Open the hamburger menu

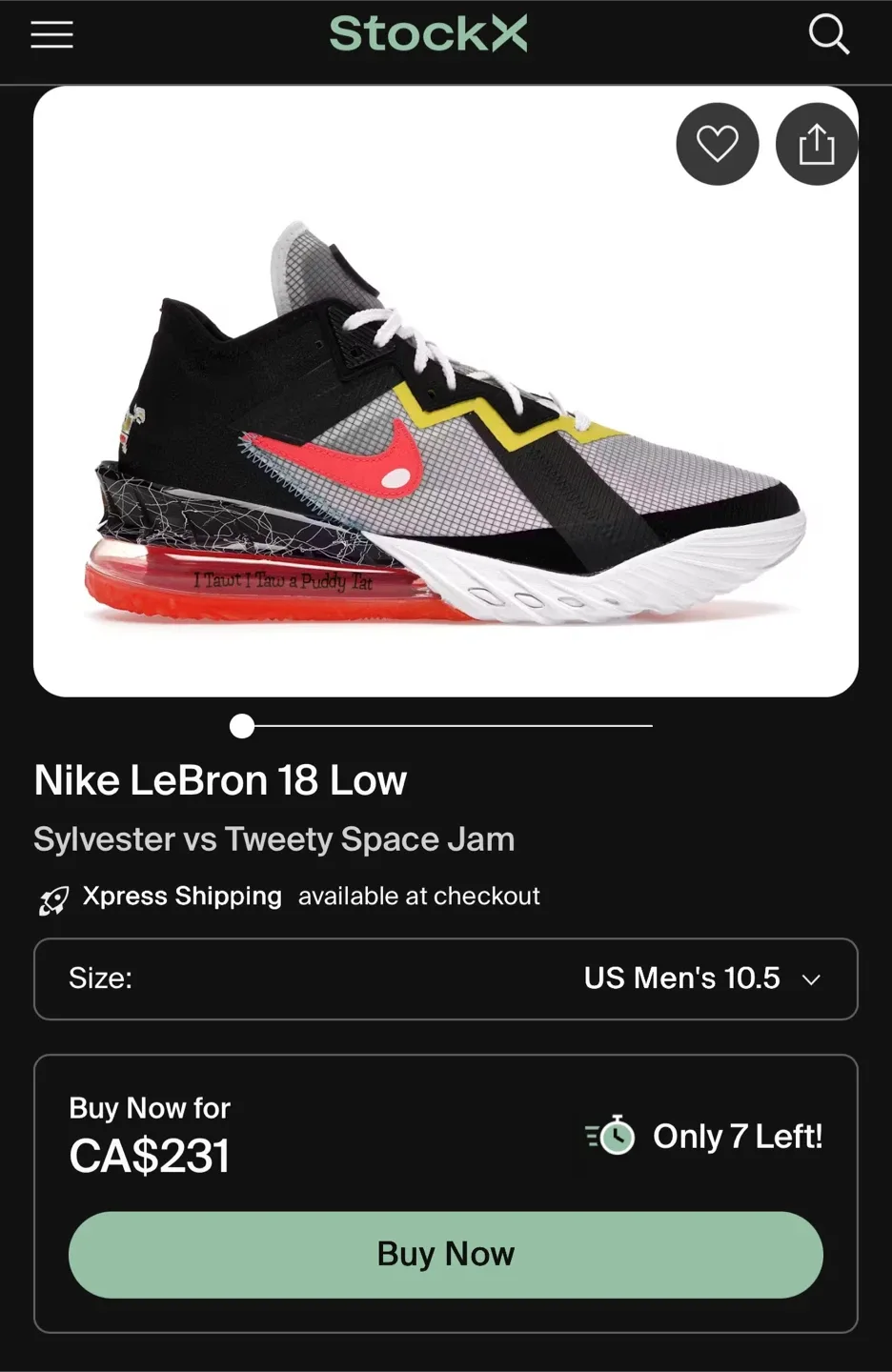(x=51, y=35)
